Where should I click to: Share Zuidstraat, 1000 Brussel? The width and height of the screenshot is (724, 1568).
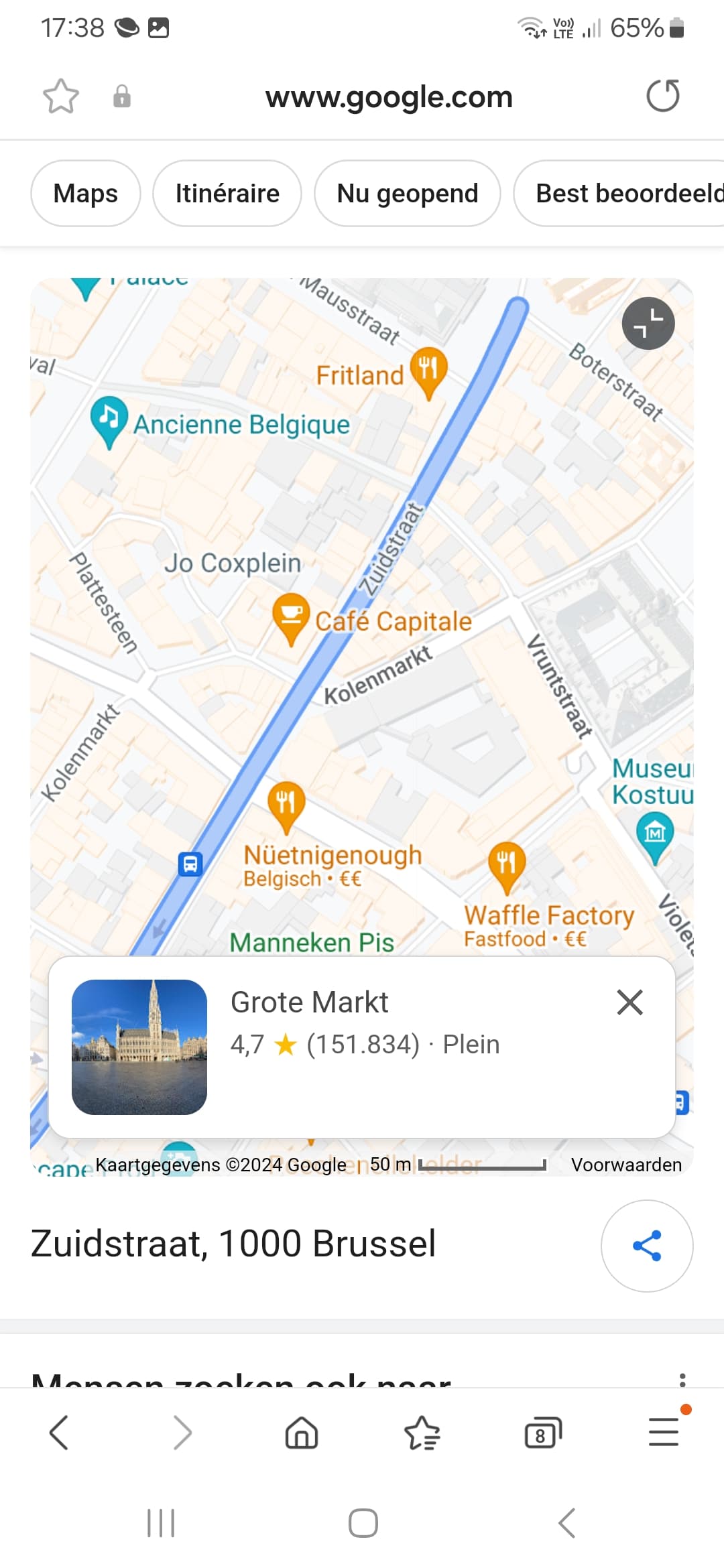coord(647,1246)
